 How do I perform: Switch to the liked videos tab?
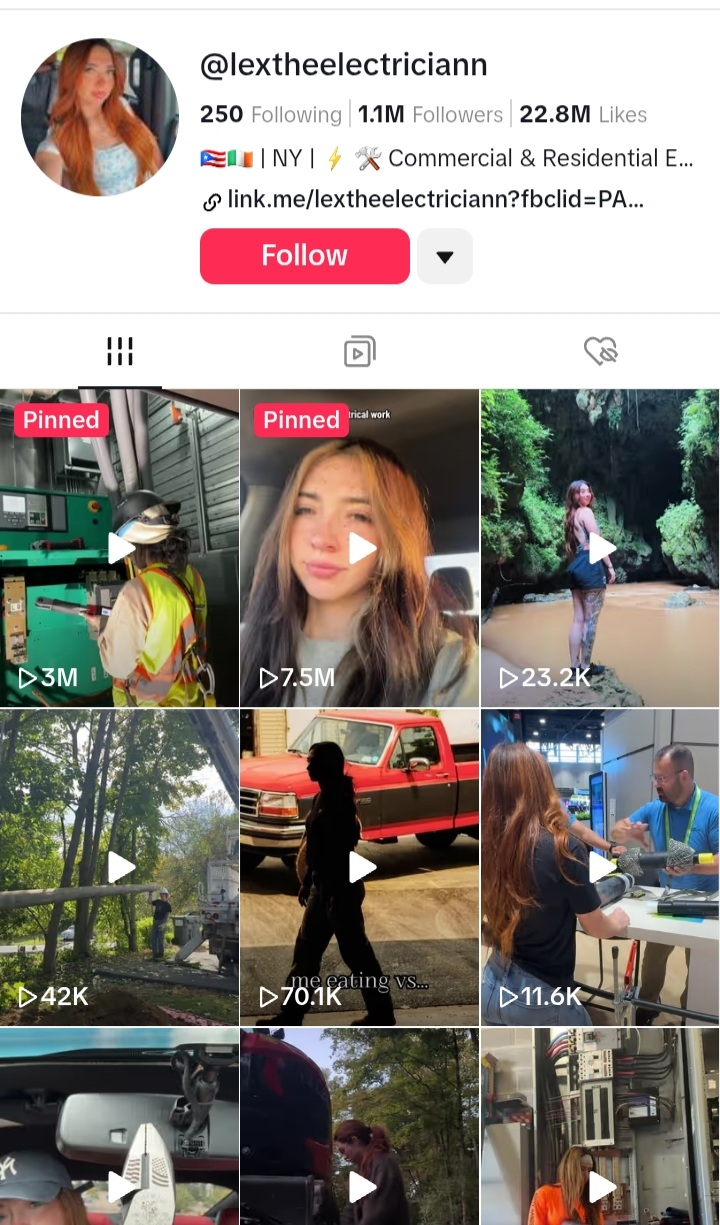click(600, 351)
